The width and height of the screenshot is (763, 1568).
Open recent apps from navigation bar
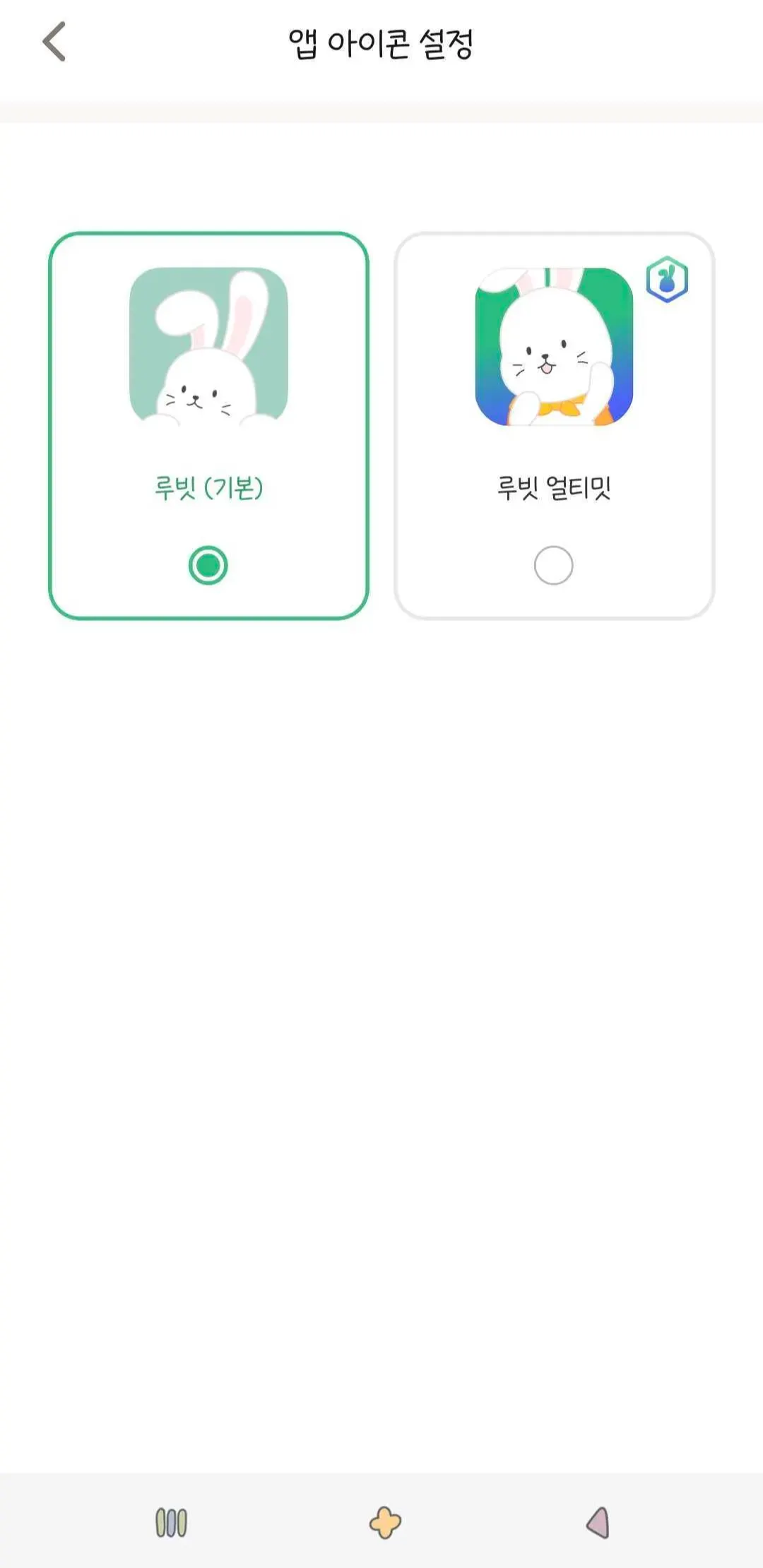pos(171,1523)
